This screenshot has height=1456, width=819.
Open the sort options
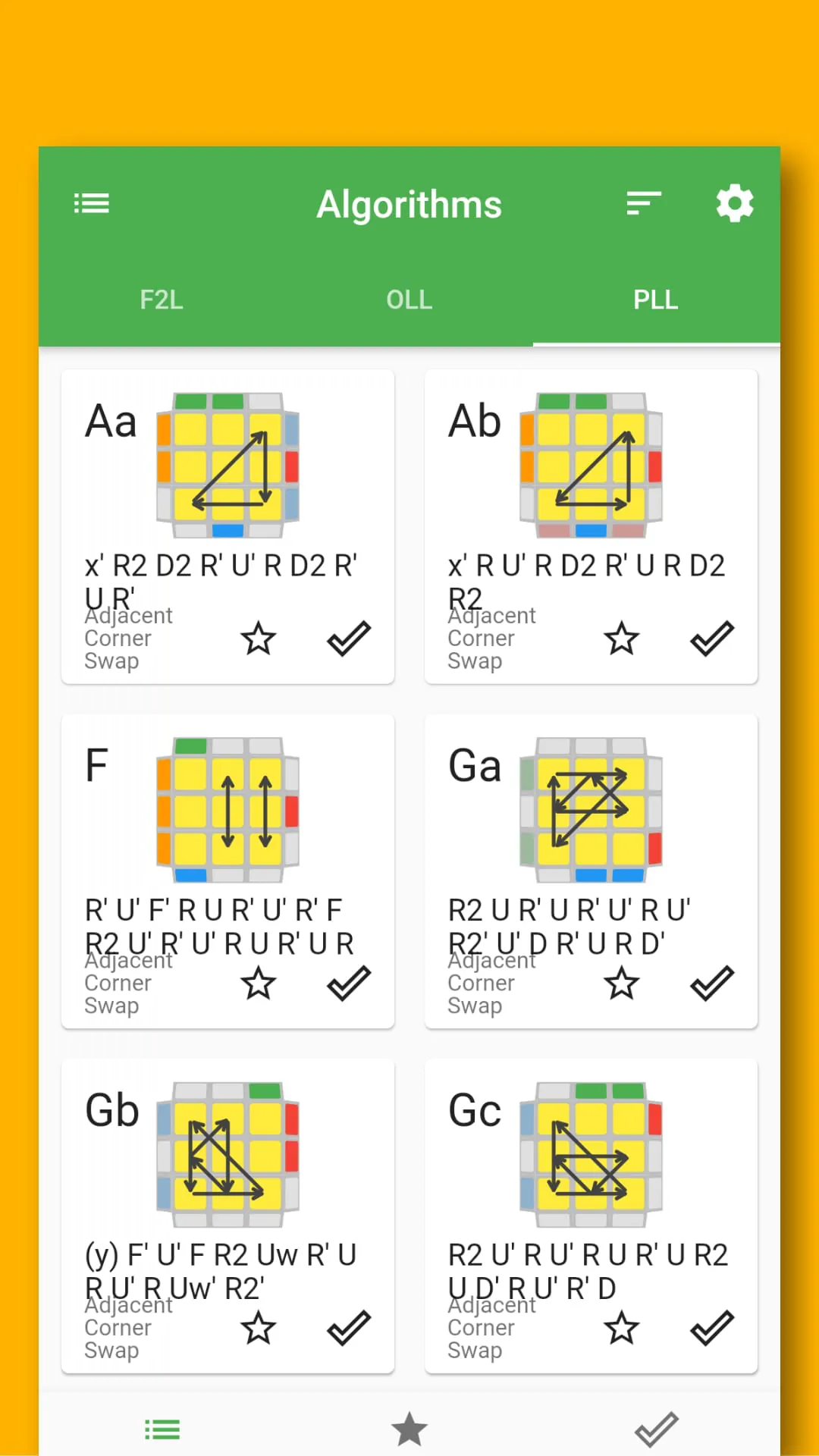click(x=643, y=203)
